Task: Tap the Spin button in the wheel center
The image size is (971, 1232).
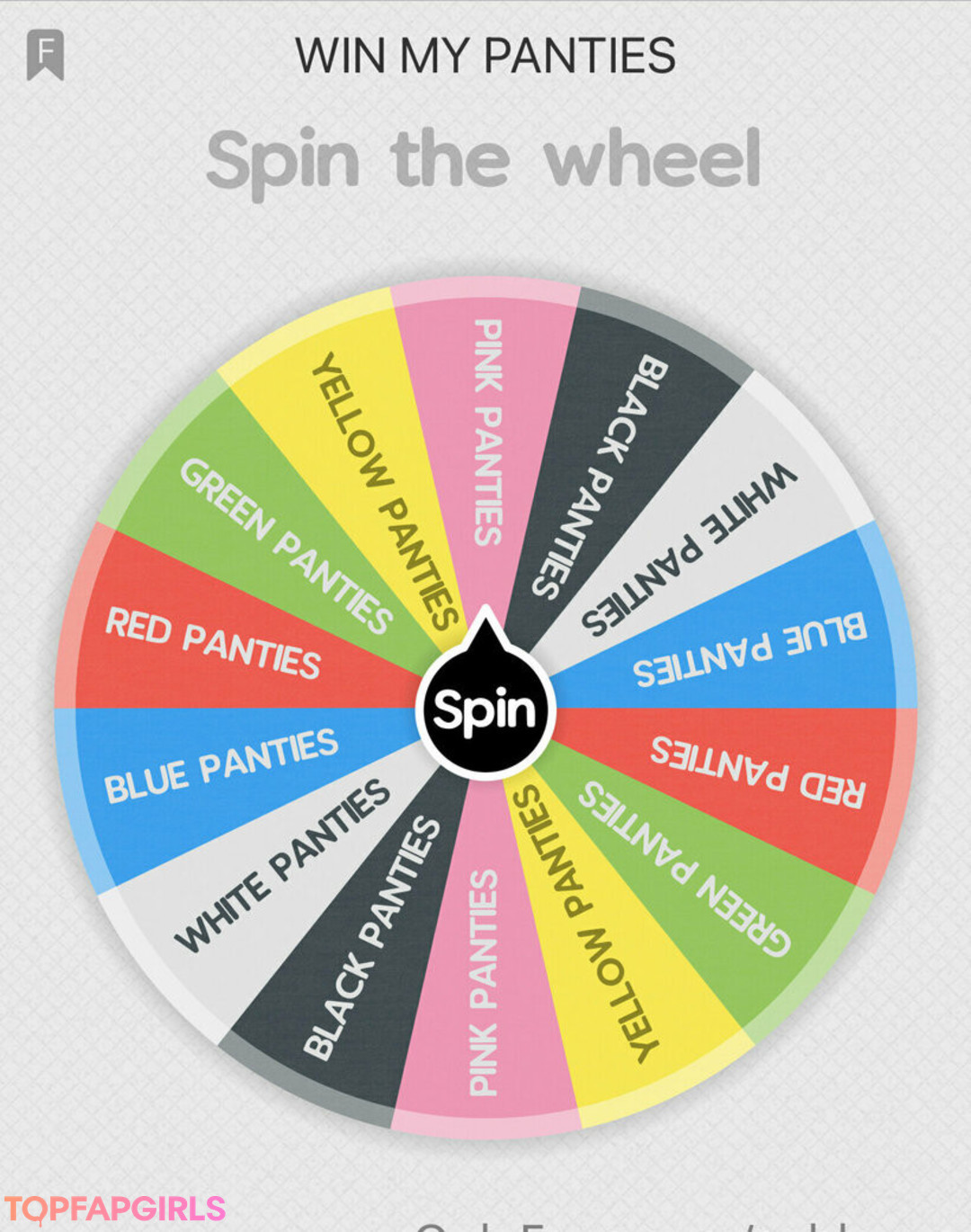Action: [x=485, y=710]
